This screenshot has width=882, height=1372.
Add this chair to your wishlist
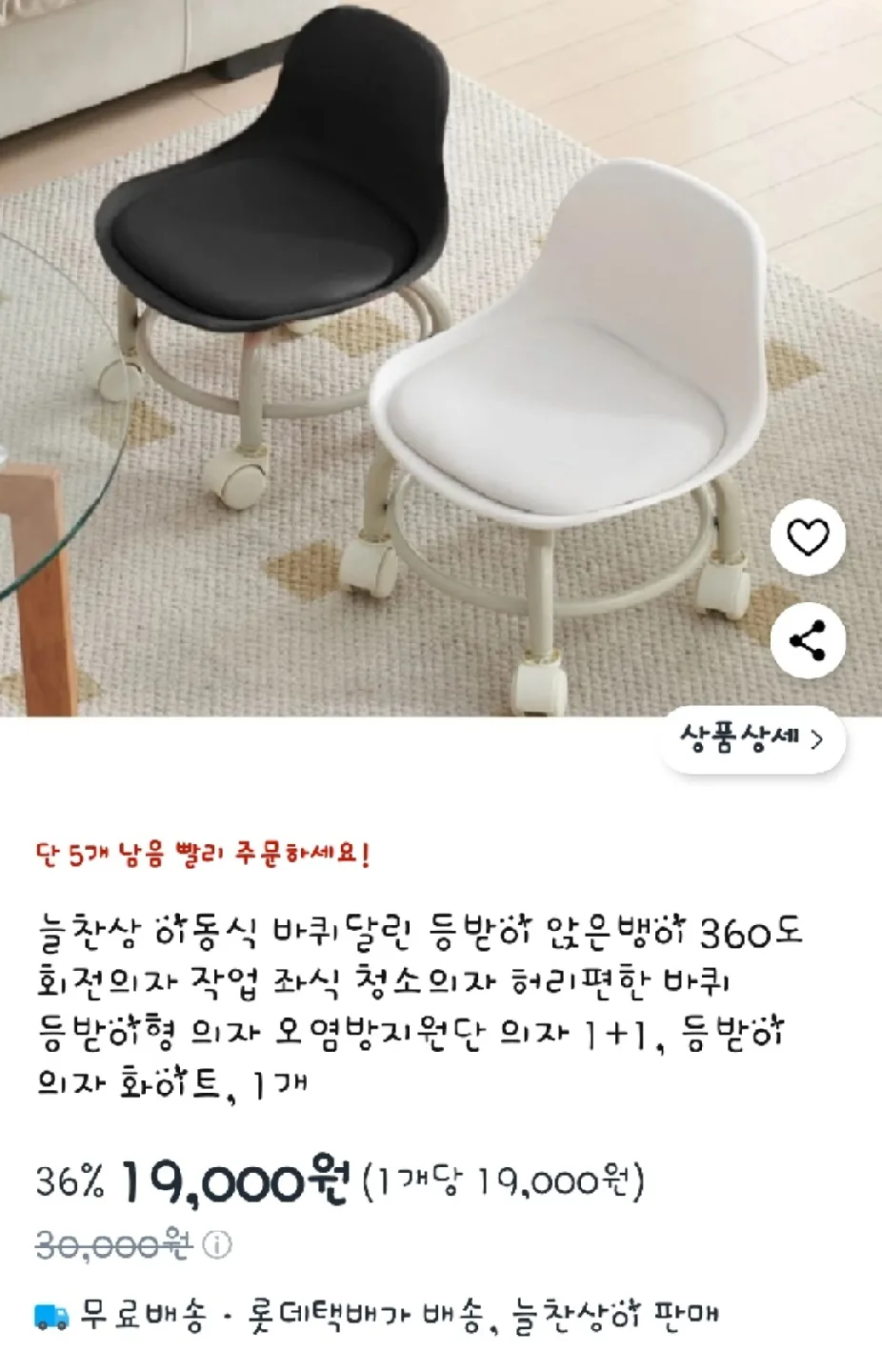point(807,538)
